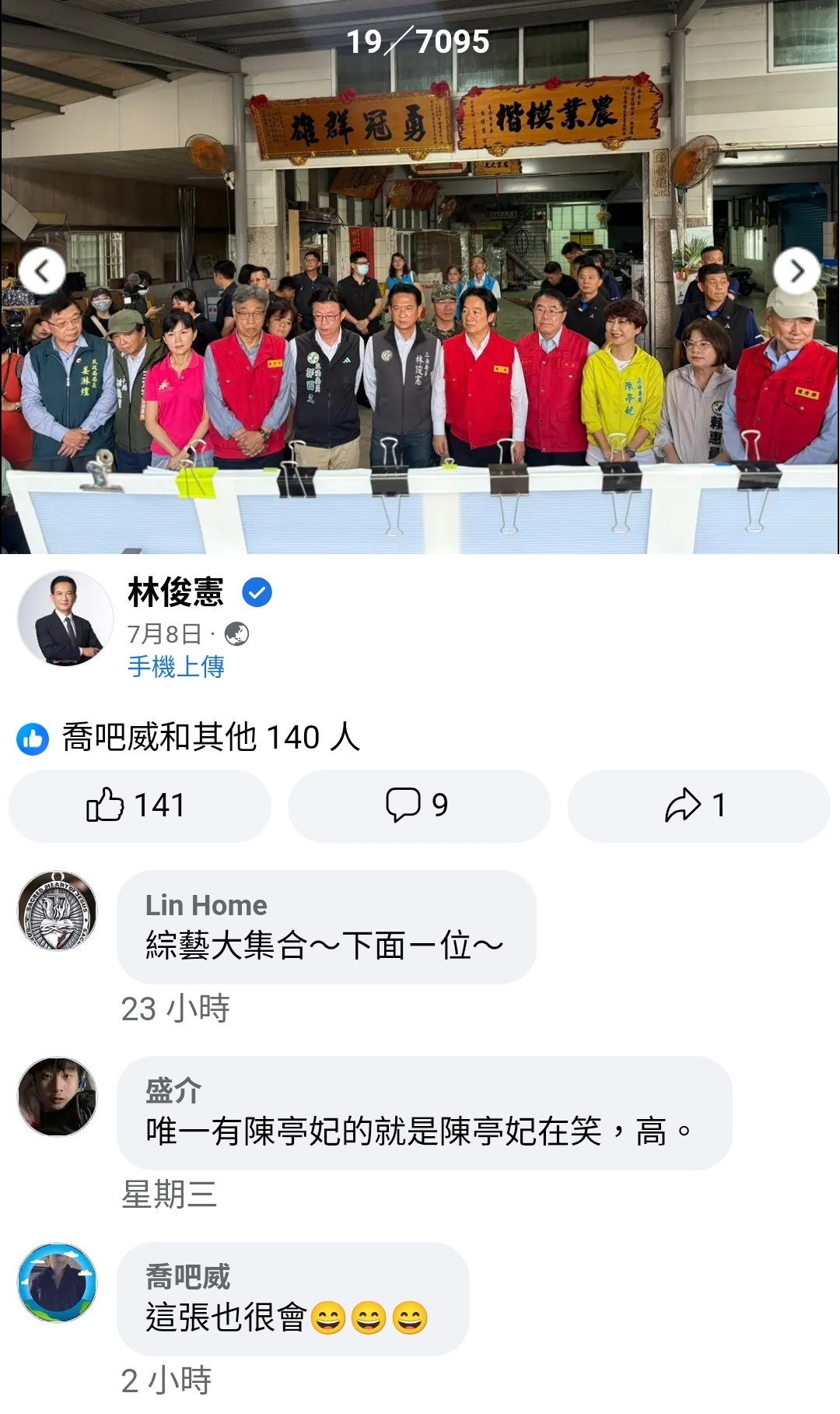Go to the next photo
Viewport: 840px width, 1414px height.
[796, 272]
